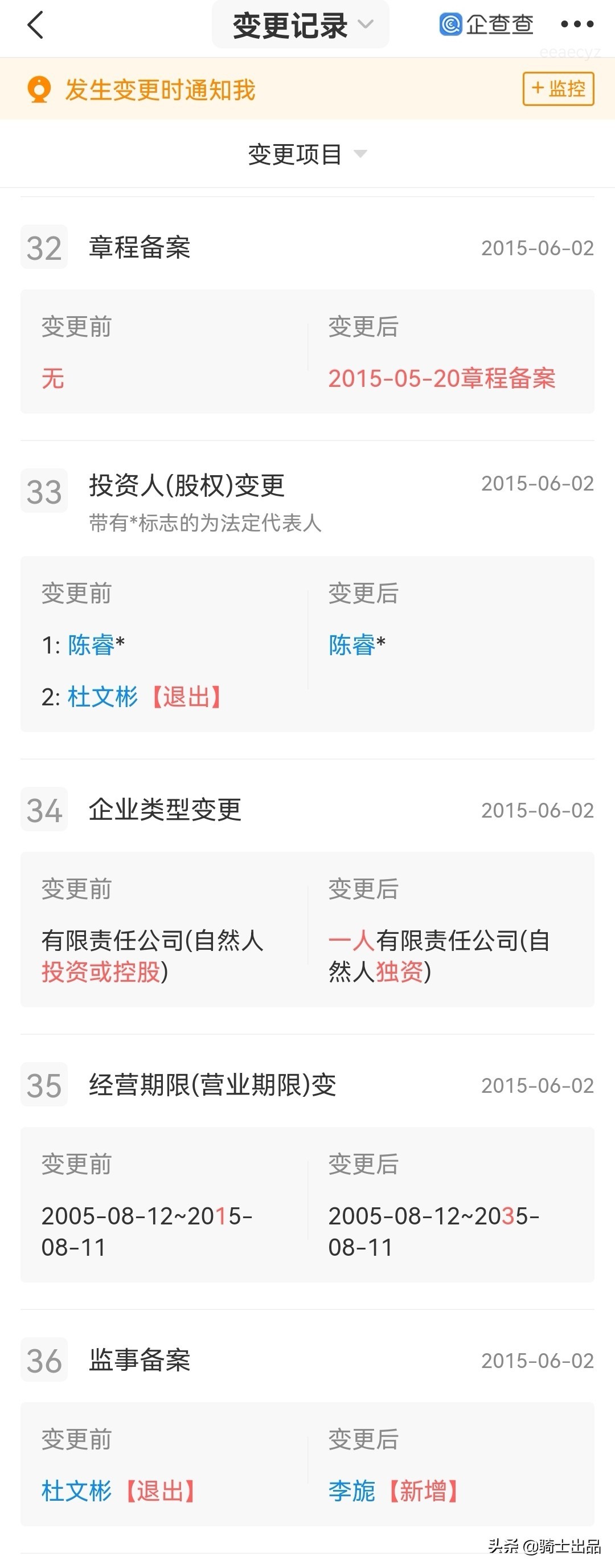
Task: Open 陈睿 link in 变更后 column
Action: pos(351,644)
